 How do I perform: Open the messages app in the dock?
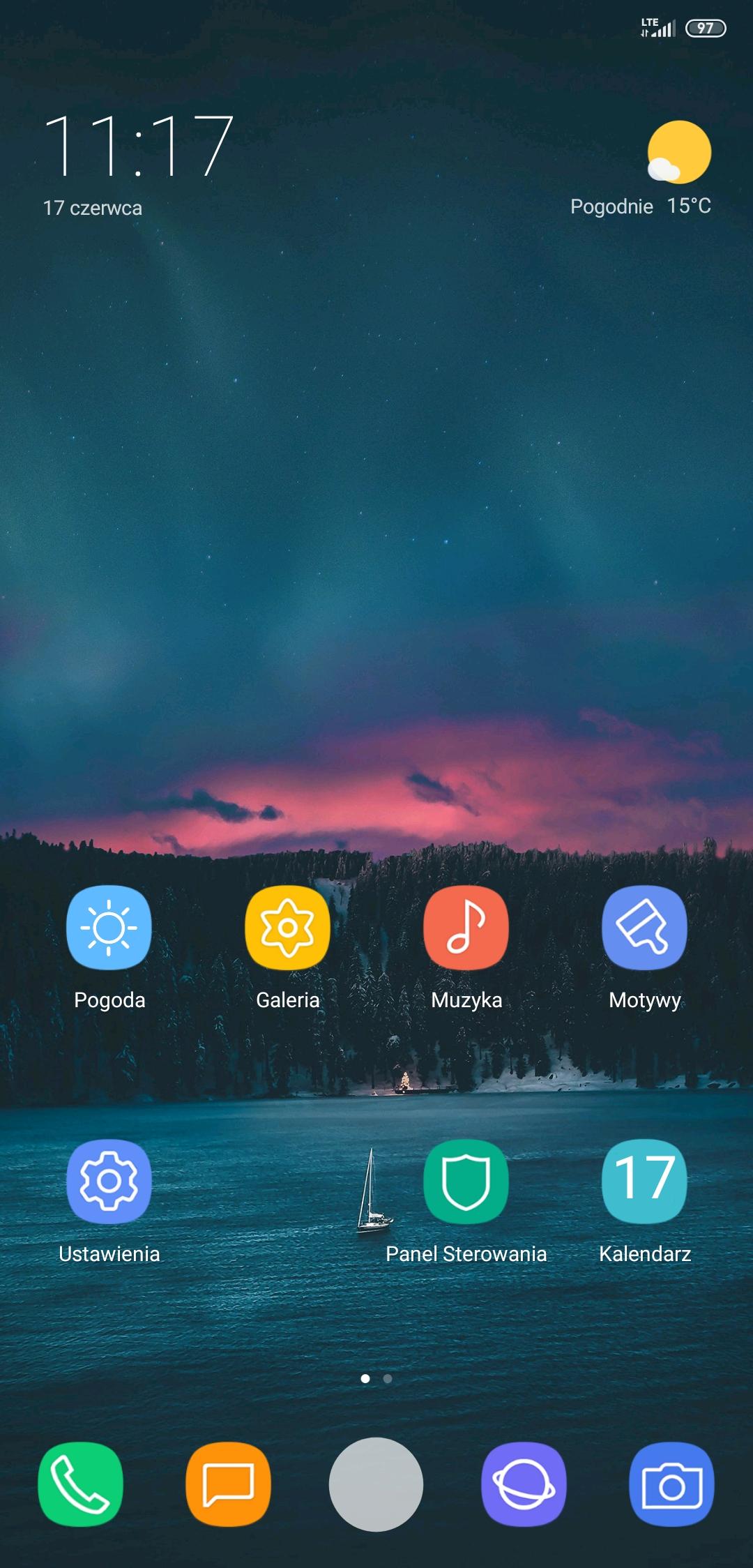pos(228,1484)
